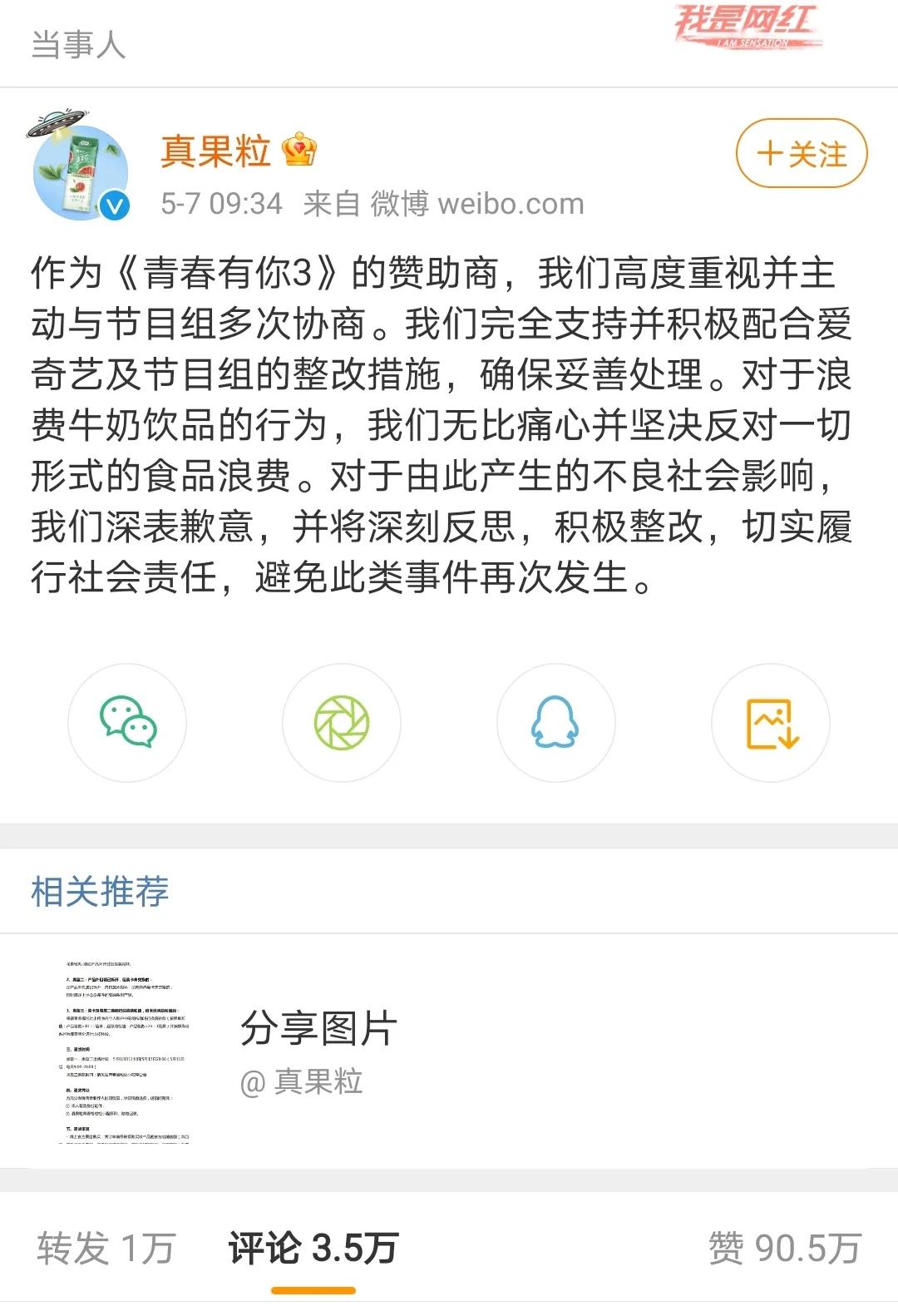Save post as image with yellow download icon
The width and height of the screenshot is (898, 1316).
coord(771,724)
